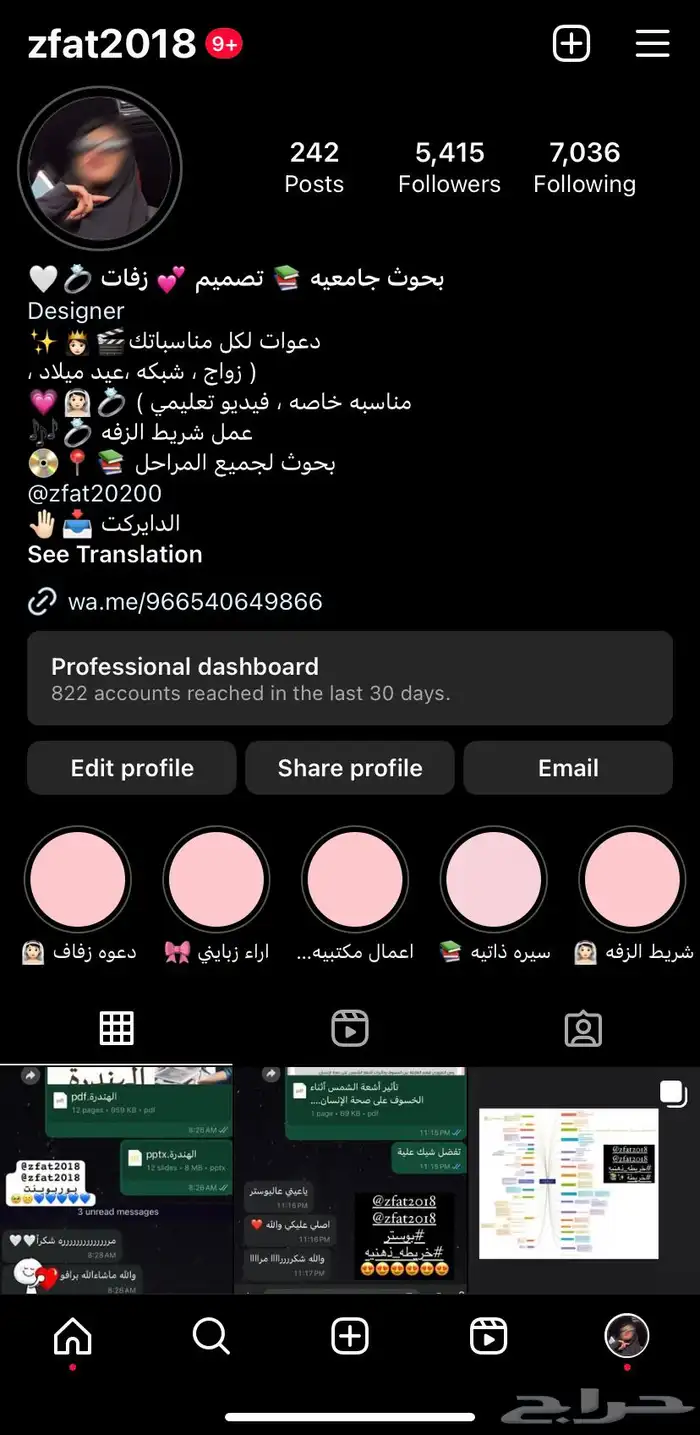Open the دعوه زفاف story highlight
The image size is (700, 1435).
pyautogui.click(x=78, y=879)
